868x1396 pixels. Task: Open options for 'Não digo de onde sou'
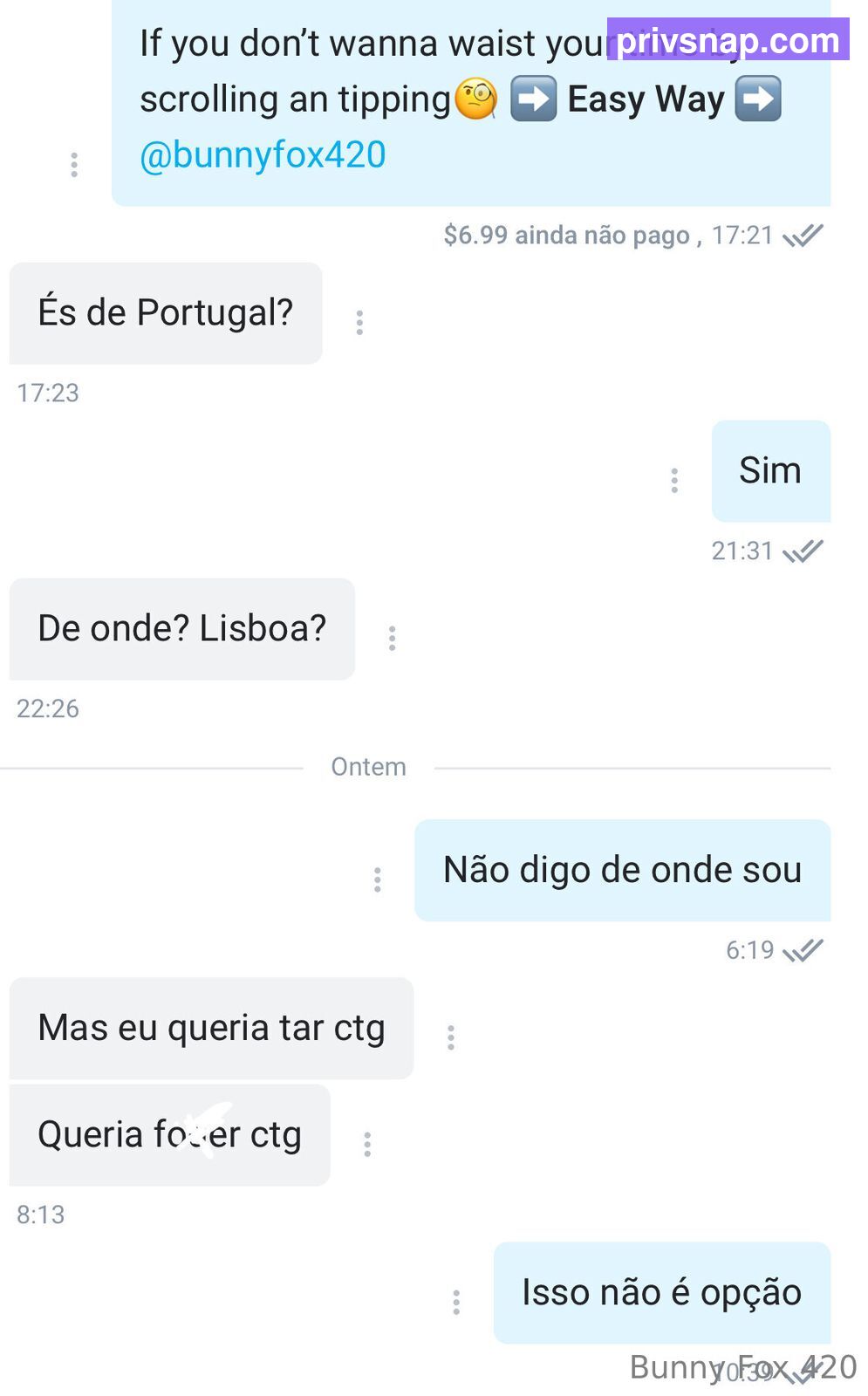click(378, 879)
